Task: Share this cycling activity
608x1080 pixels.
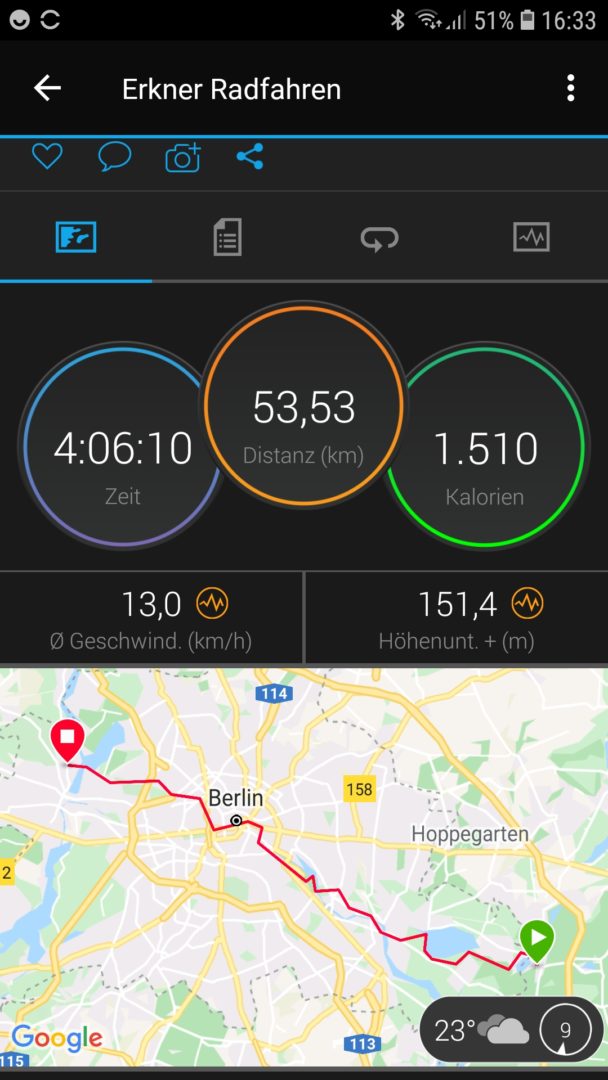Action: click(x=250, y=156)
